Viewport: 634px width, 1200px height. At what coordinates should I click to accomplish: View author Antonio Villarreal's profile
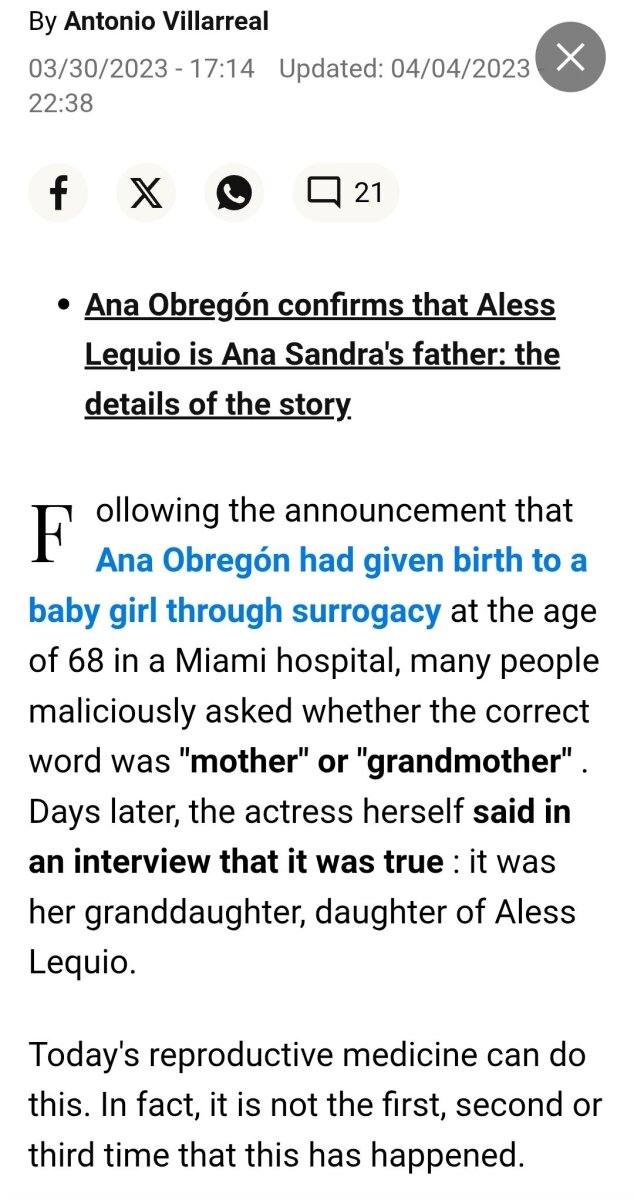point(166,21)
